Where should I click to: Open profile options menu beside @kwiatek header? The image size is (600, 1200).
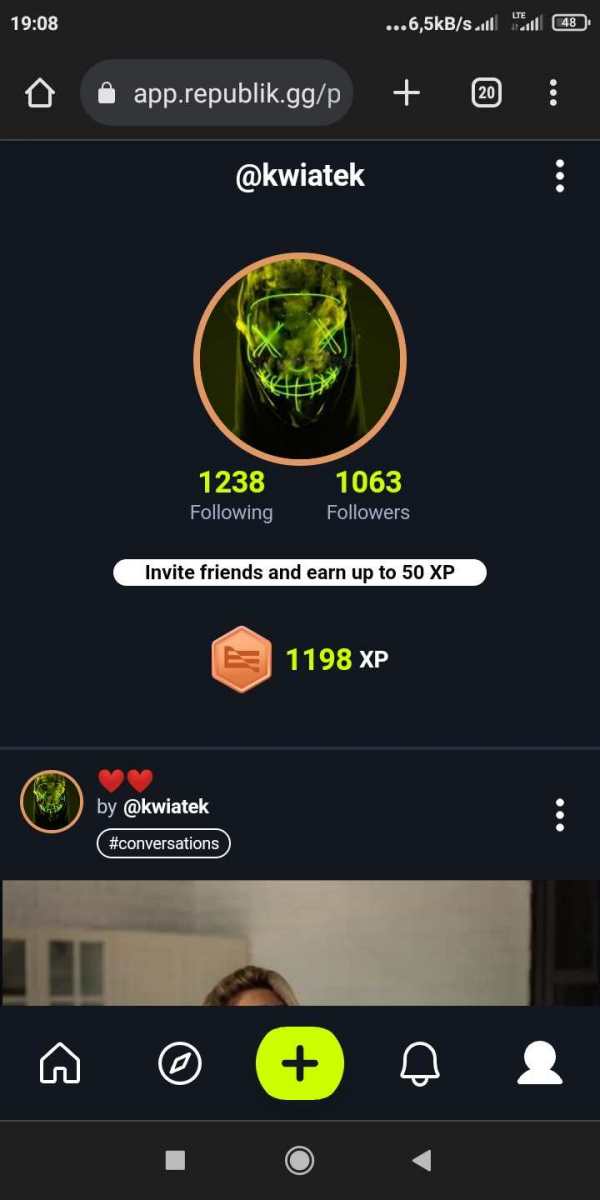(x=559, y=176)
